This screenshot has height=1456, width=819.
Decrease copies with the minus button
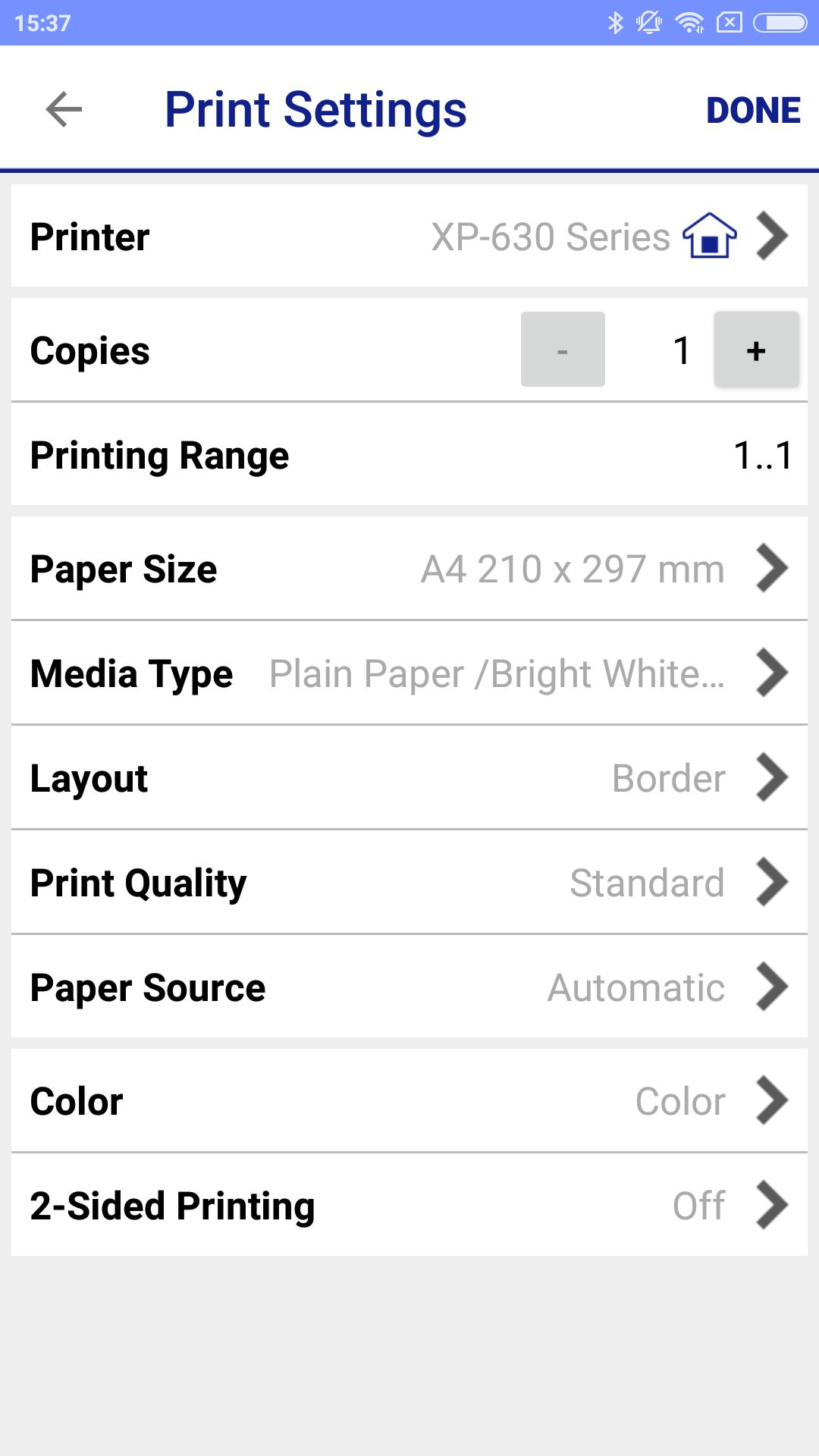coord(563,350)
